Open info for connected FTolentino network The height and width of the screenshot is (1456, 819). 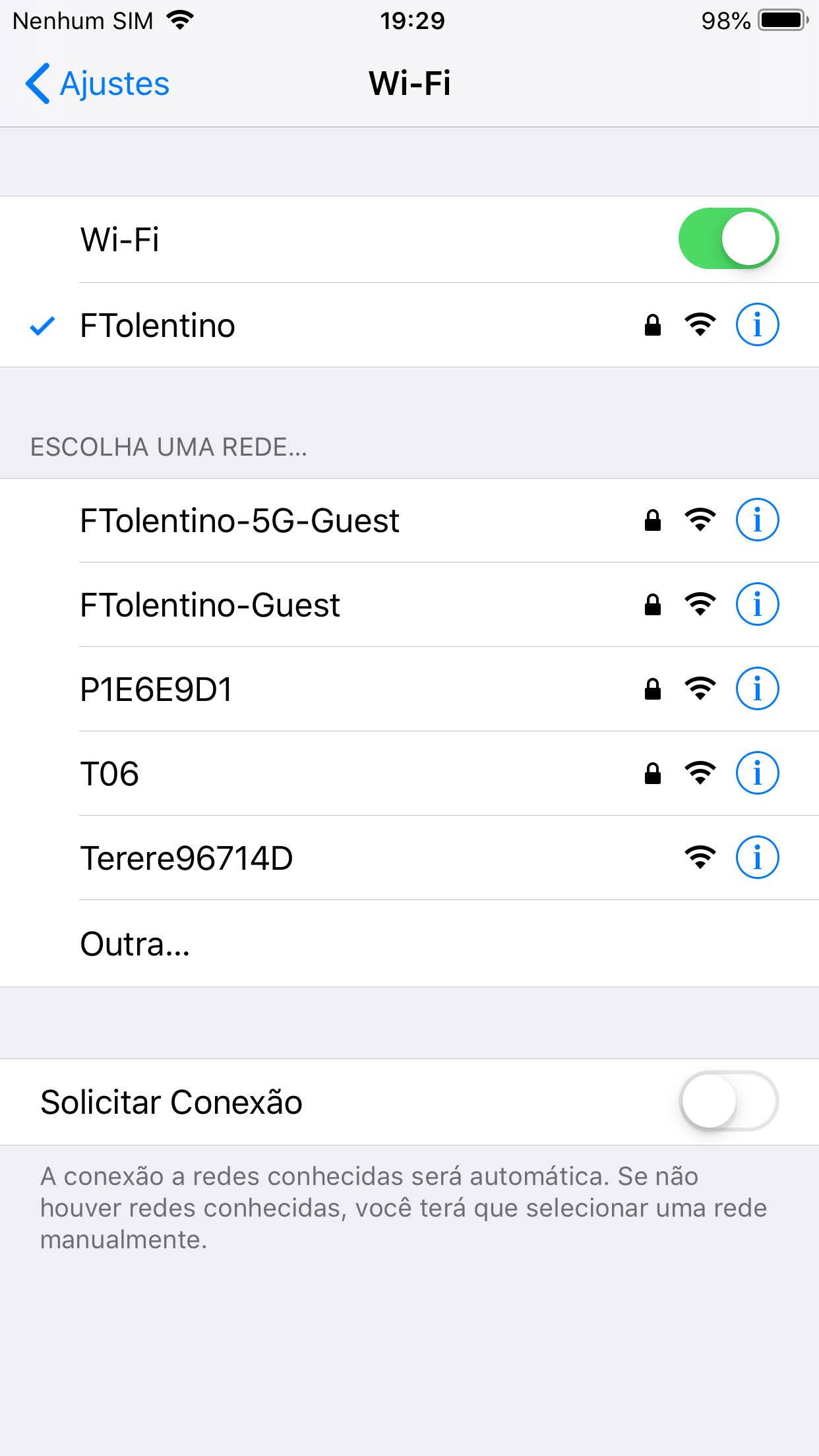coord(757,325)
